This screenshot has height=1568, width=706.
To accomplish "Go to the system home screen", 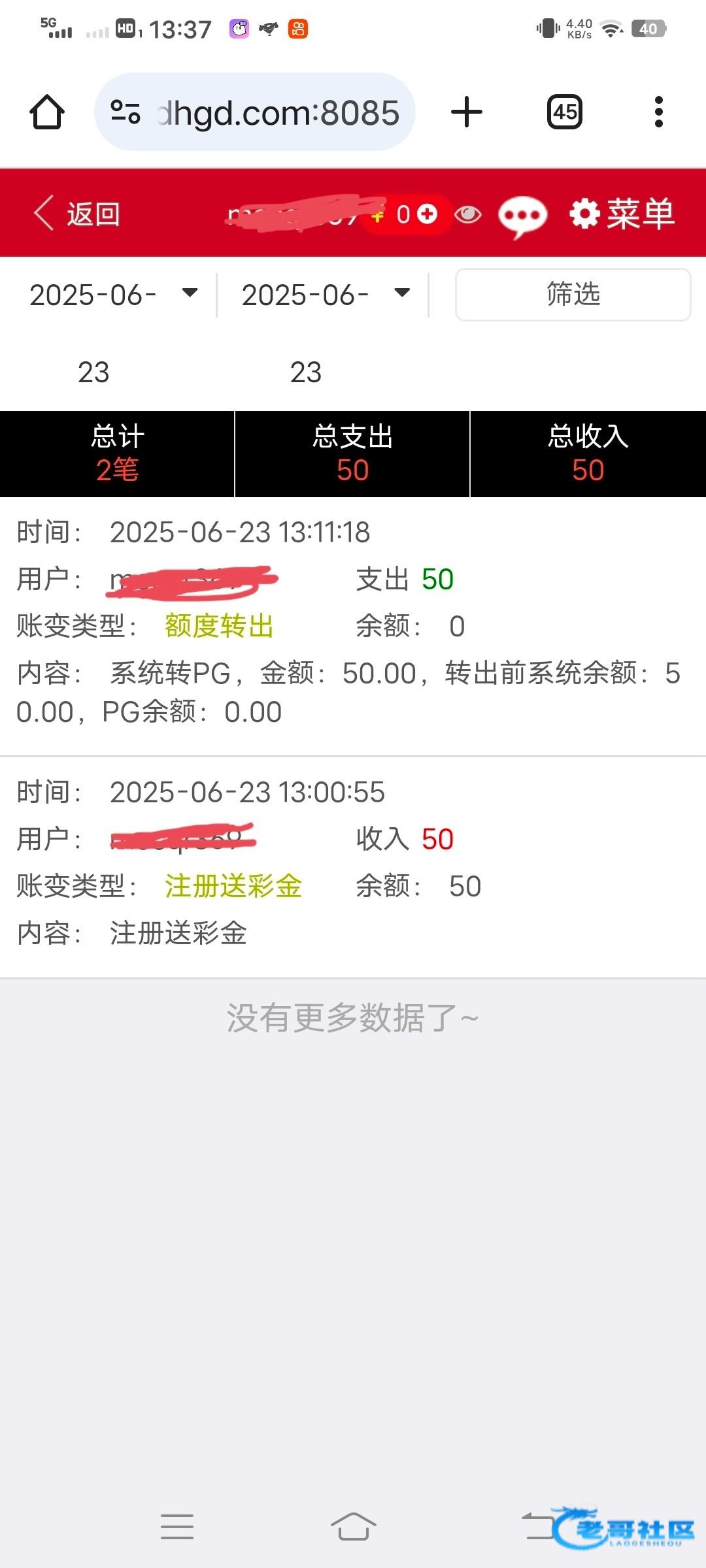I will pos(353,1526).
